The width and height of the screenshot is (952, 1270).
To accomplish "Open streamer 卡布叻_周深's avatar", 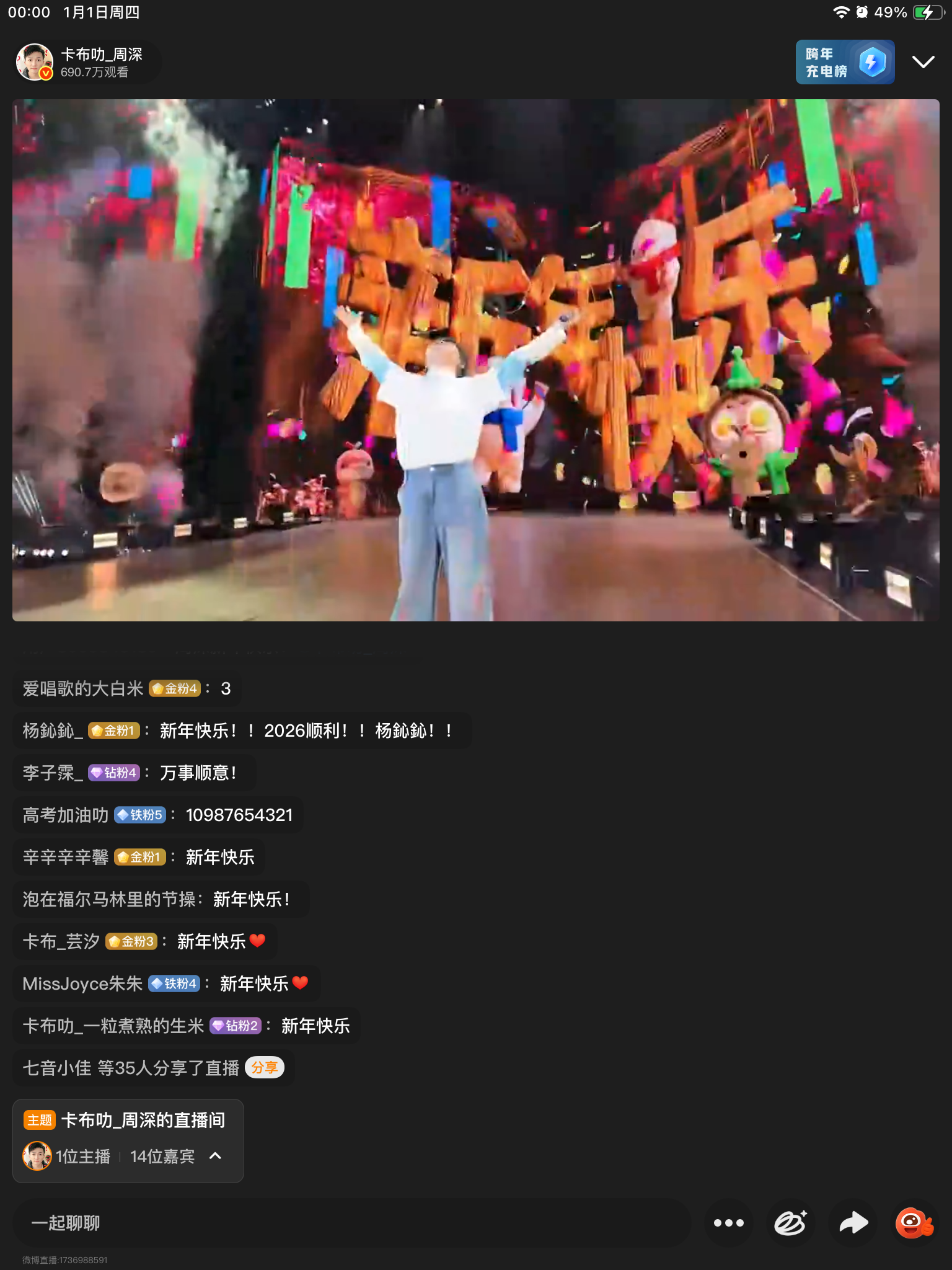I will pos(34,61).
